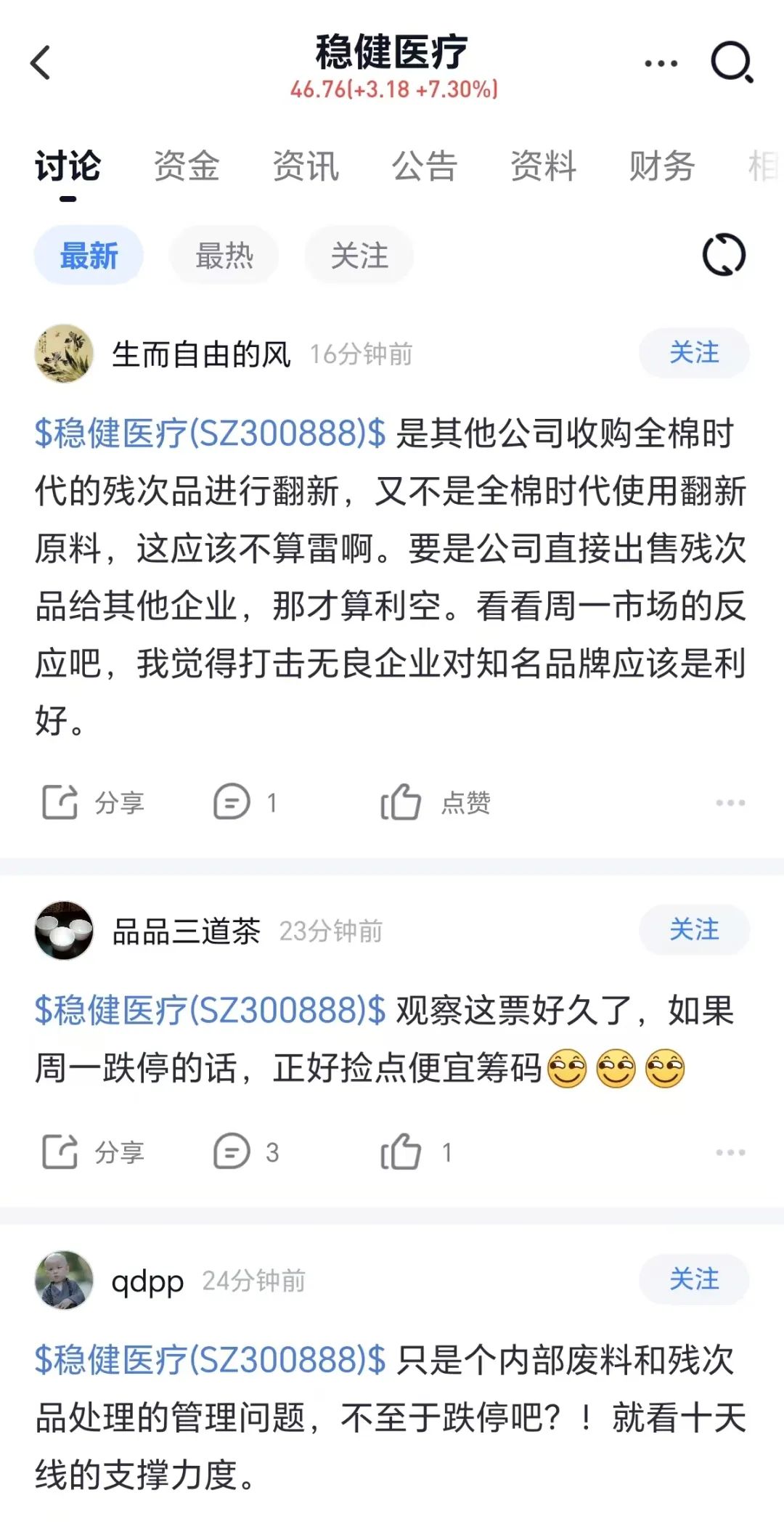Screen dimensions: 784x1524
Task: Refresh the discussion list
Action: 724,255
